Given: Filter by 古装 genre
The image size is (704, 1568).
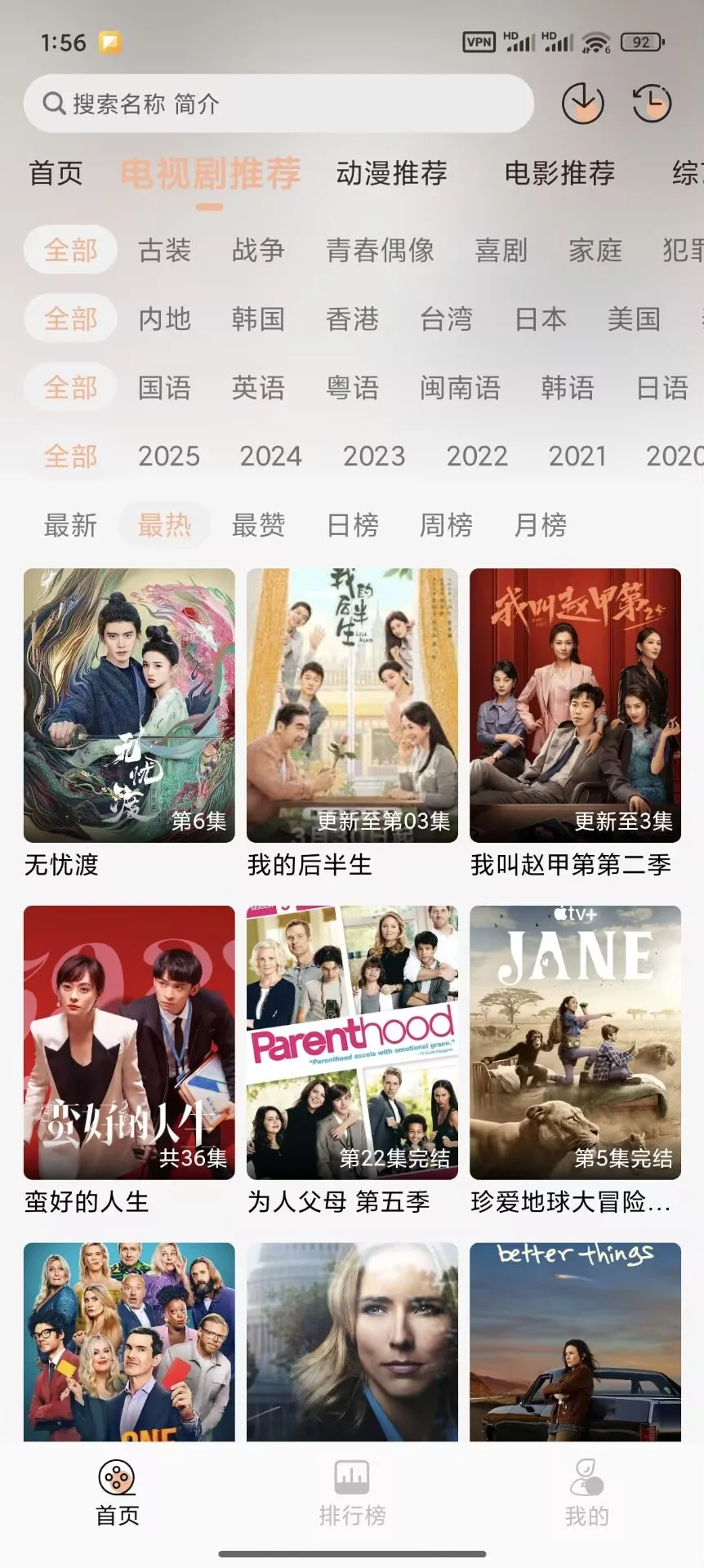Looking at the screenshot, I should click(x=164, y=250).
